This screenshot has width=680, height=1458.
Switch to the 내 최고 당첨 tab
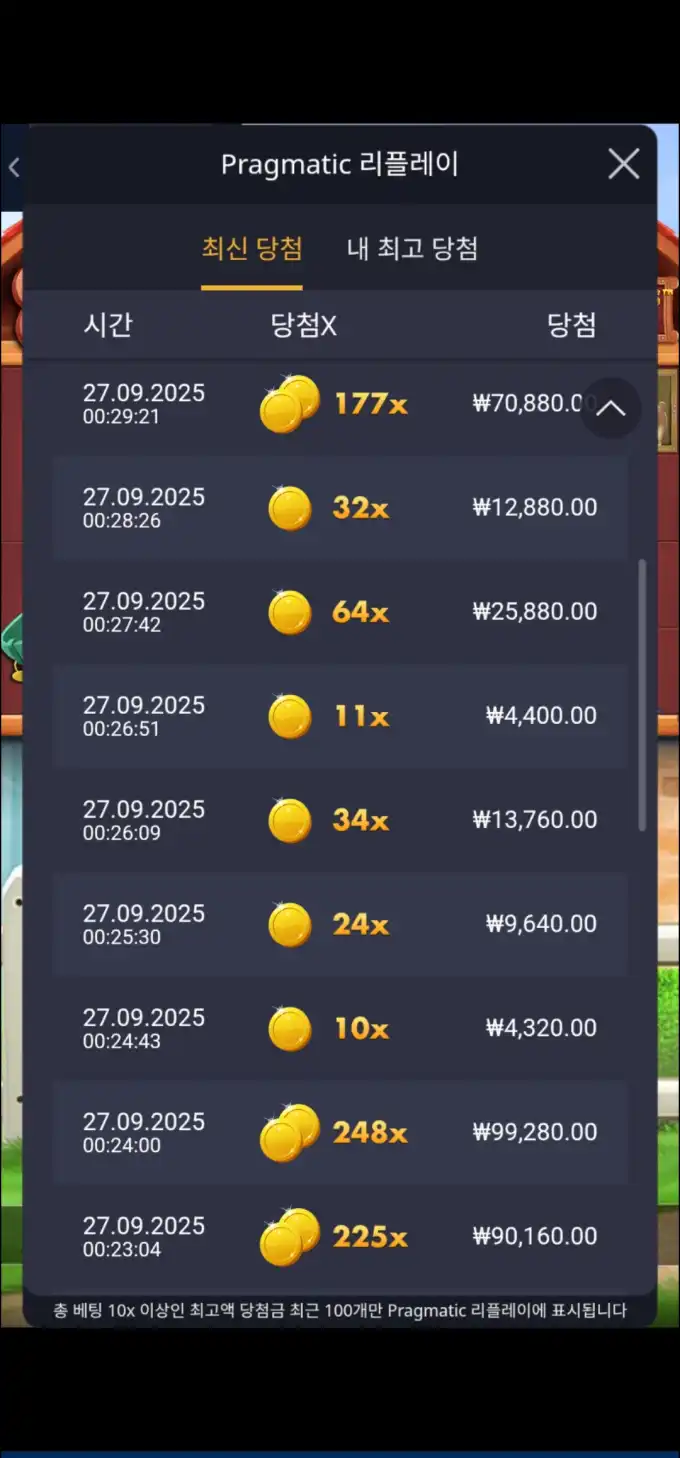point(412,248)
